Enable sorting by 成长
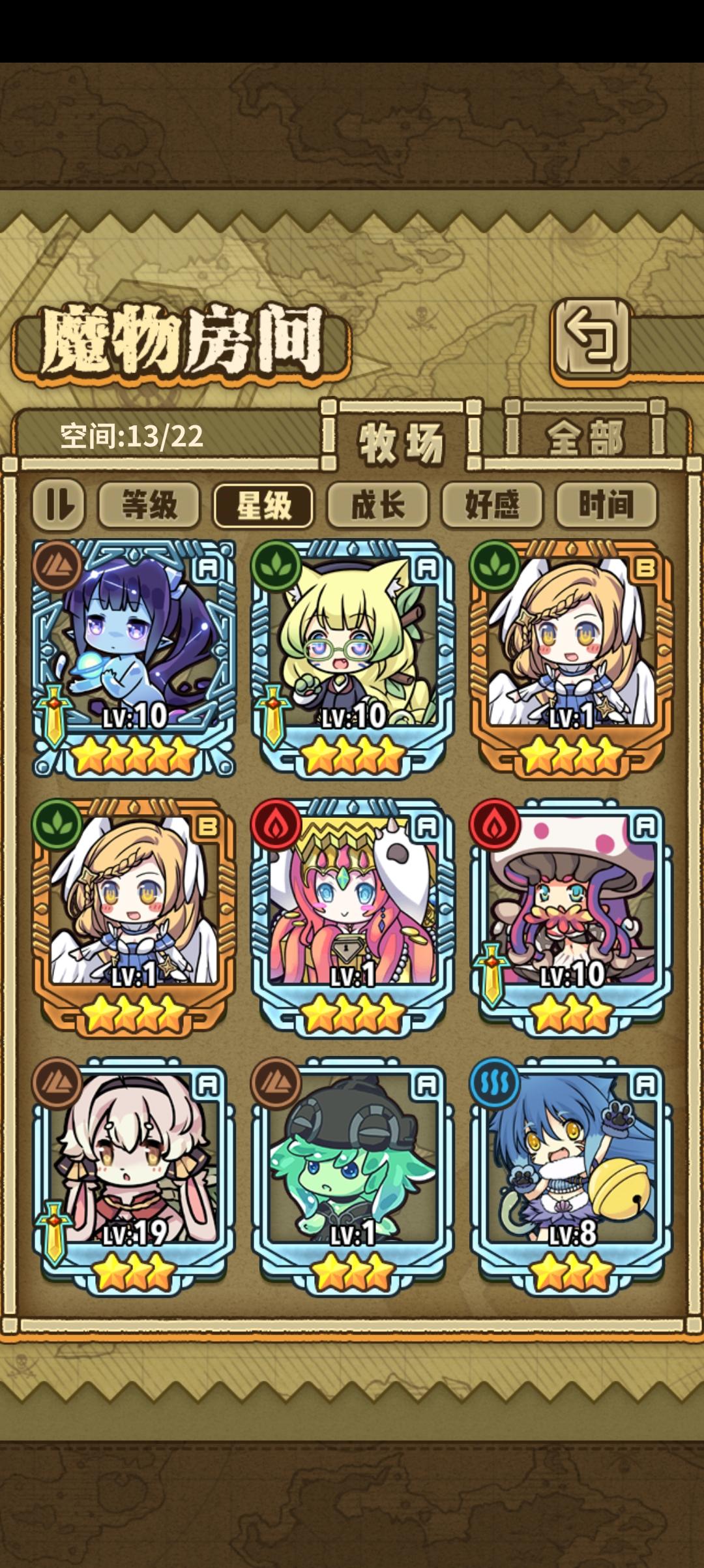This screenshot has width=704, height=1568. coord(378,505)
